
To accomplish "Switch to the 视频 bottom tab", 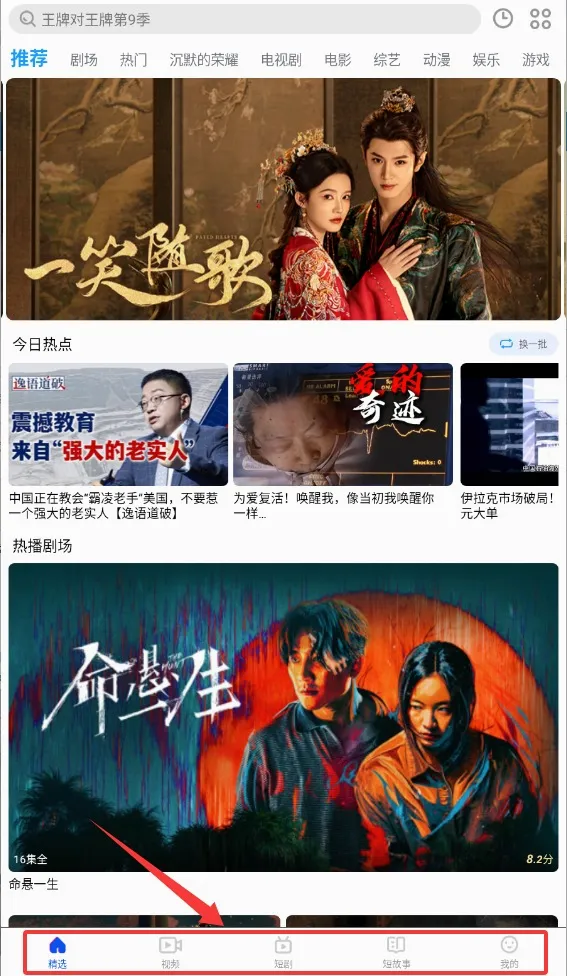I will point(170,952).
